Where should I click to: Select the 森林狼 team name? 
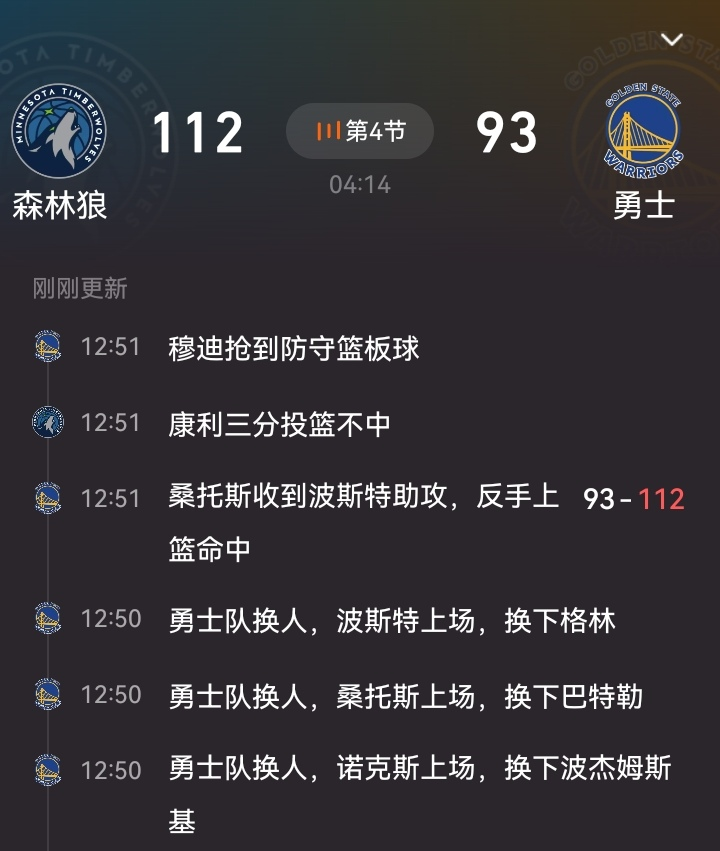62,204
